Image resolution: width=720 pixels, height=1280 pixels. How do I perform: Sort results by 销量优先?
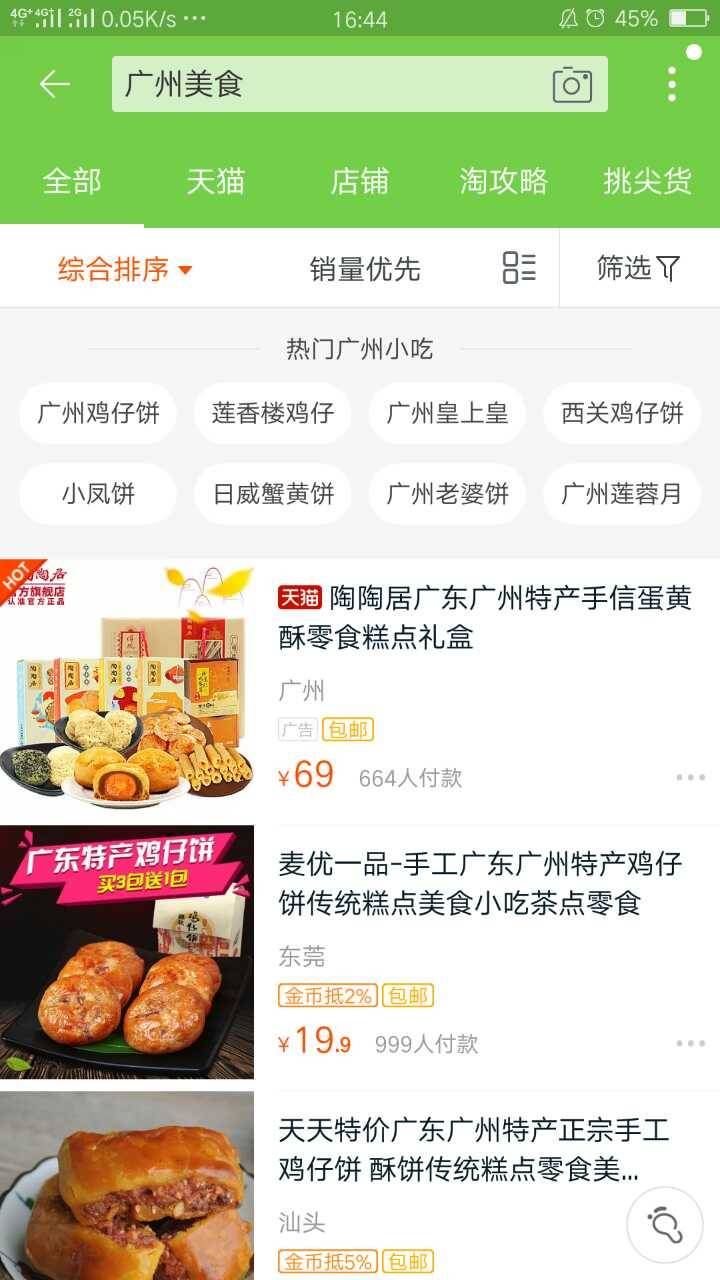pos(365,269)
